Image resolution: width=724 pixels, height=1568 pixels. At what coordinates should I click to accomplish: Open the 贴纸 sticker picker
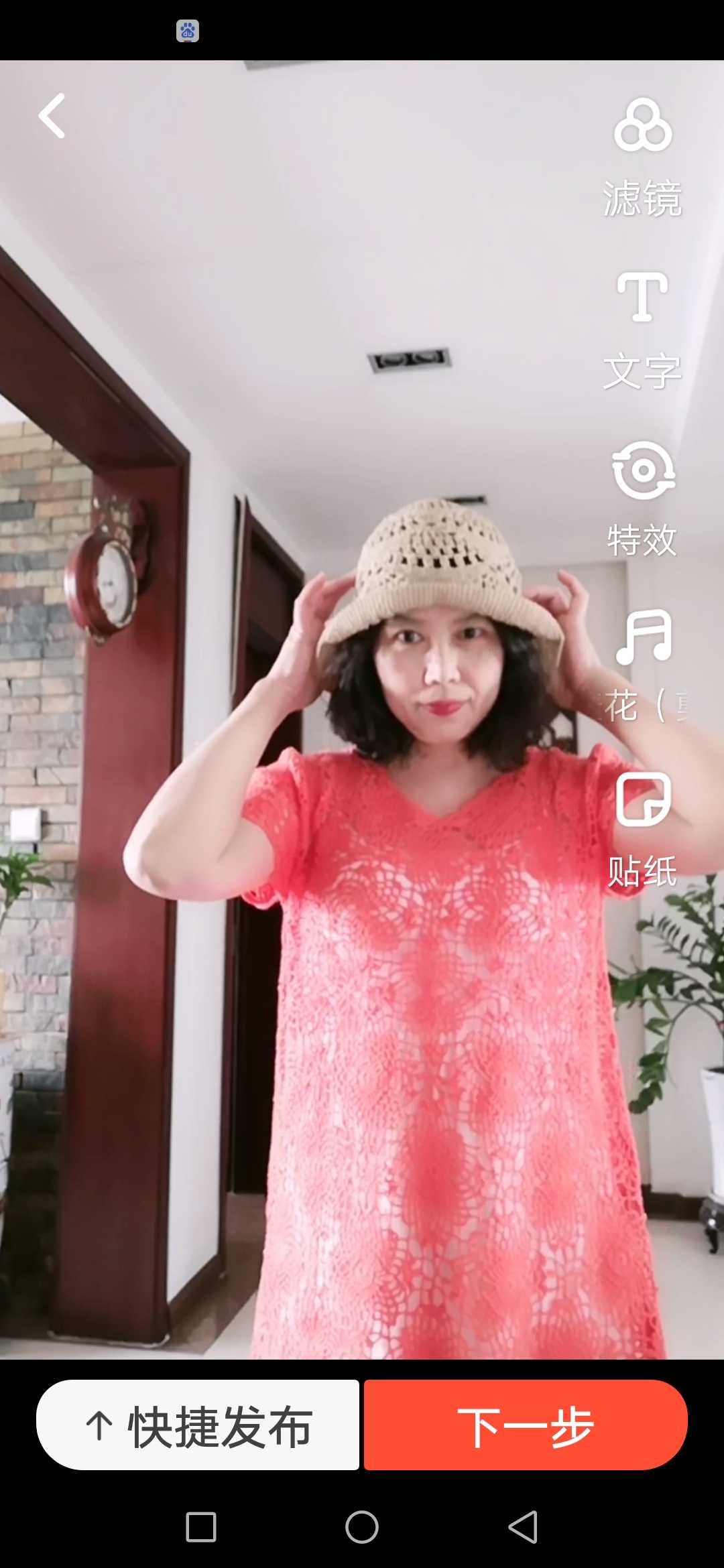point(642,829)
